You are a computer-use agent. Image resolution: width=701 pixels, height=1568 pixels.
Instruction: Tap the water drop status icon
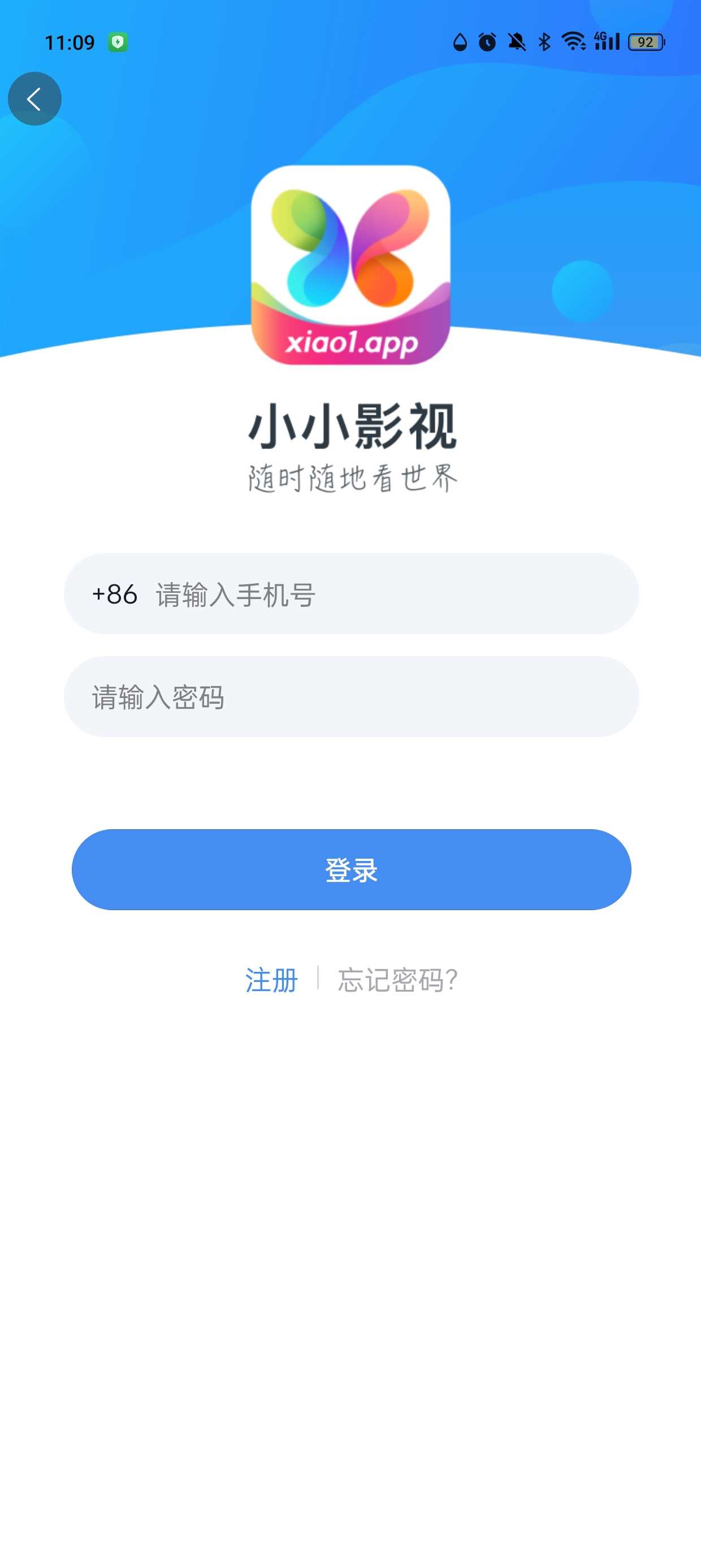pos(460,41)
